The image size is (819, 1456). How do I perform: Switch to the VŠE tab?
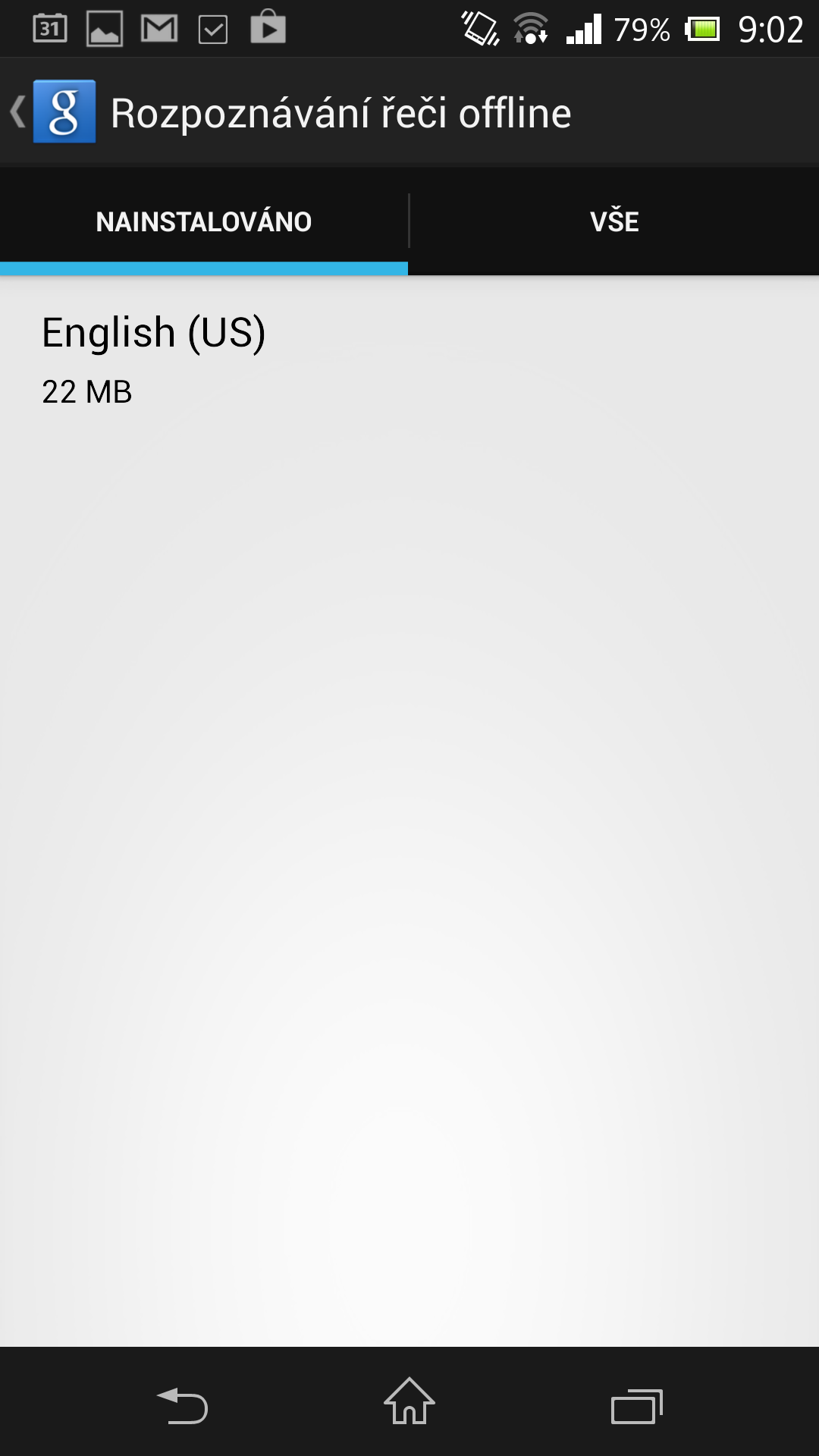(614, 221)
